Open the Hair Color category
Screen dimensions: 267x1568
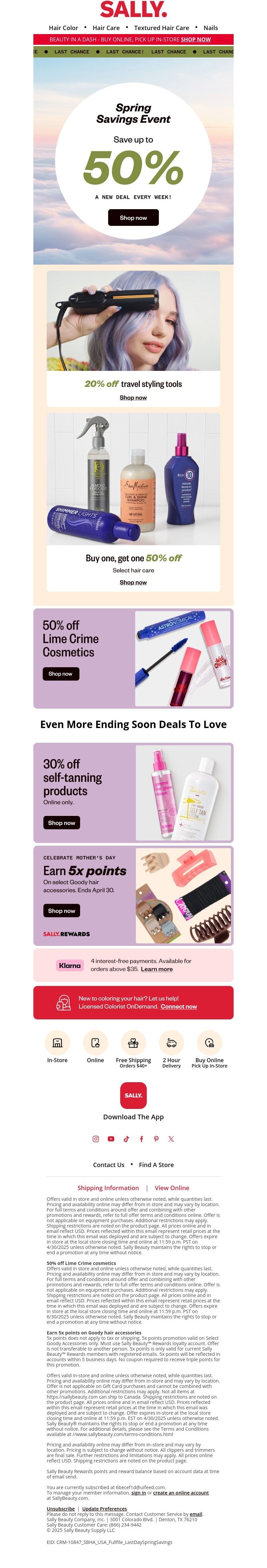coord(63,28)
